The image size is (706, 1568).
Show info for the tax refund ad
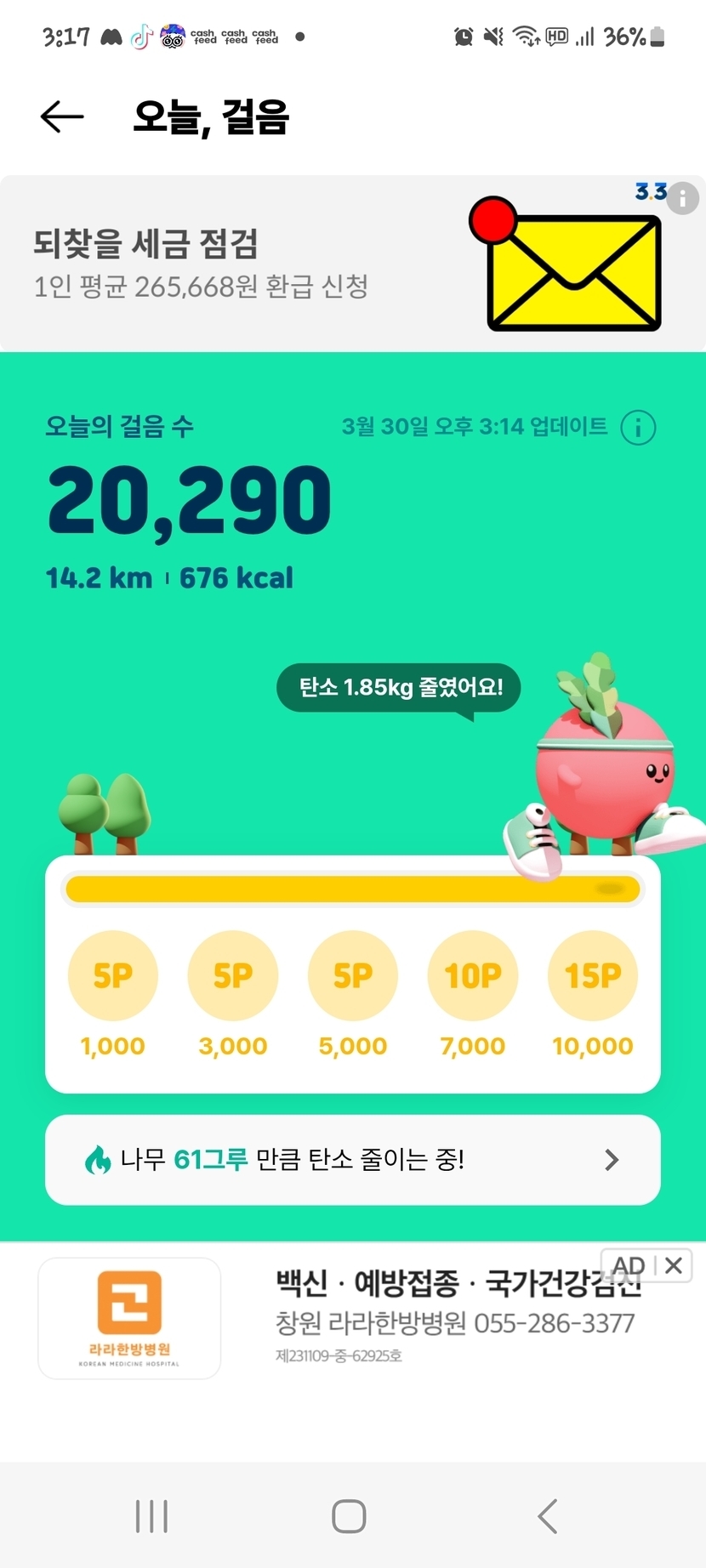tap(682, 199)
